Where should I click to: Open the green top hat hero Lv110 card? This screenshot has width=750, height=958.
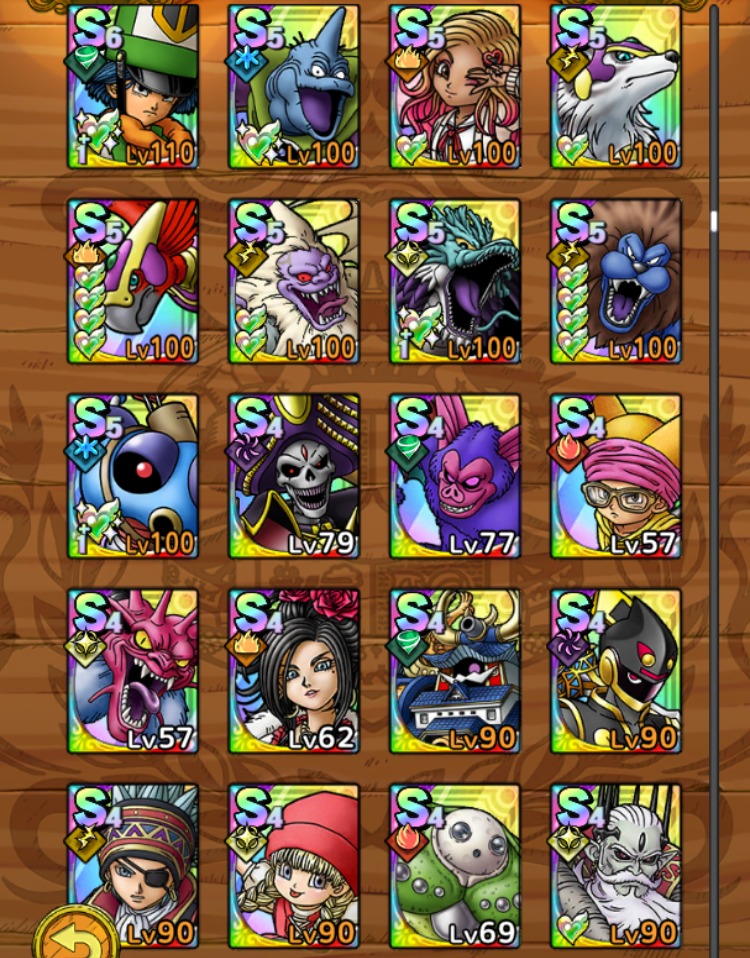point(133,87)
